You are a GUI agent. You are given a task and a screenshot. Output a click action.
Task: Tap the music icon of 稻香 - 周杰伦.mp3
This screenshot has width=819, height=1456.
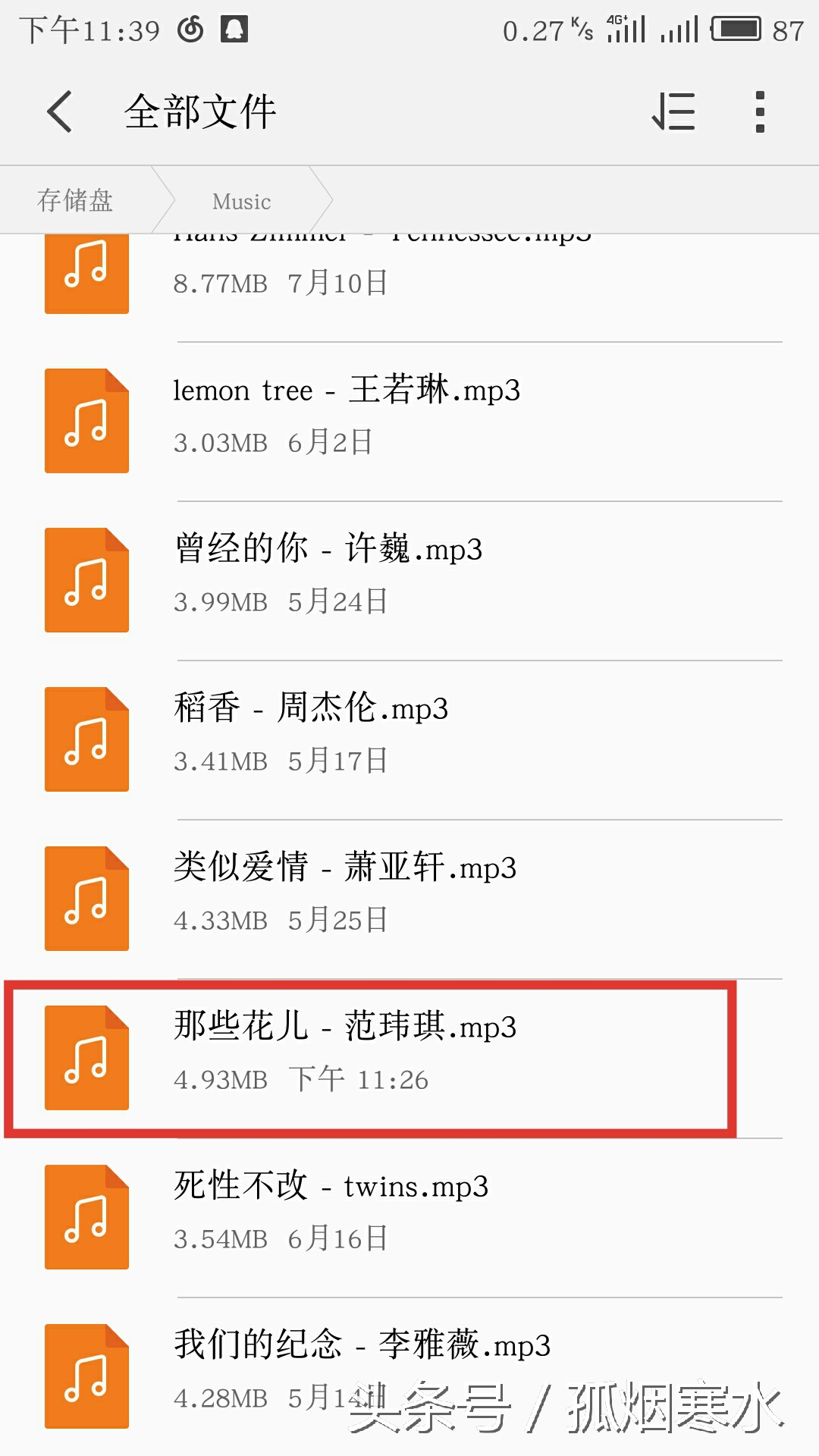coord(86,739)
